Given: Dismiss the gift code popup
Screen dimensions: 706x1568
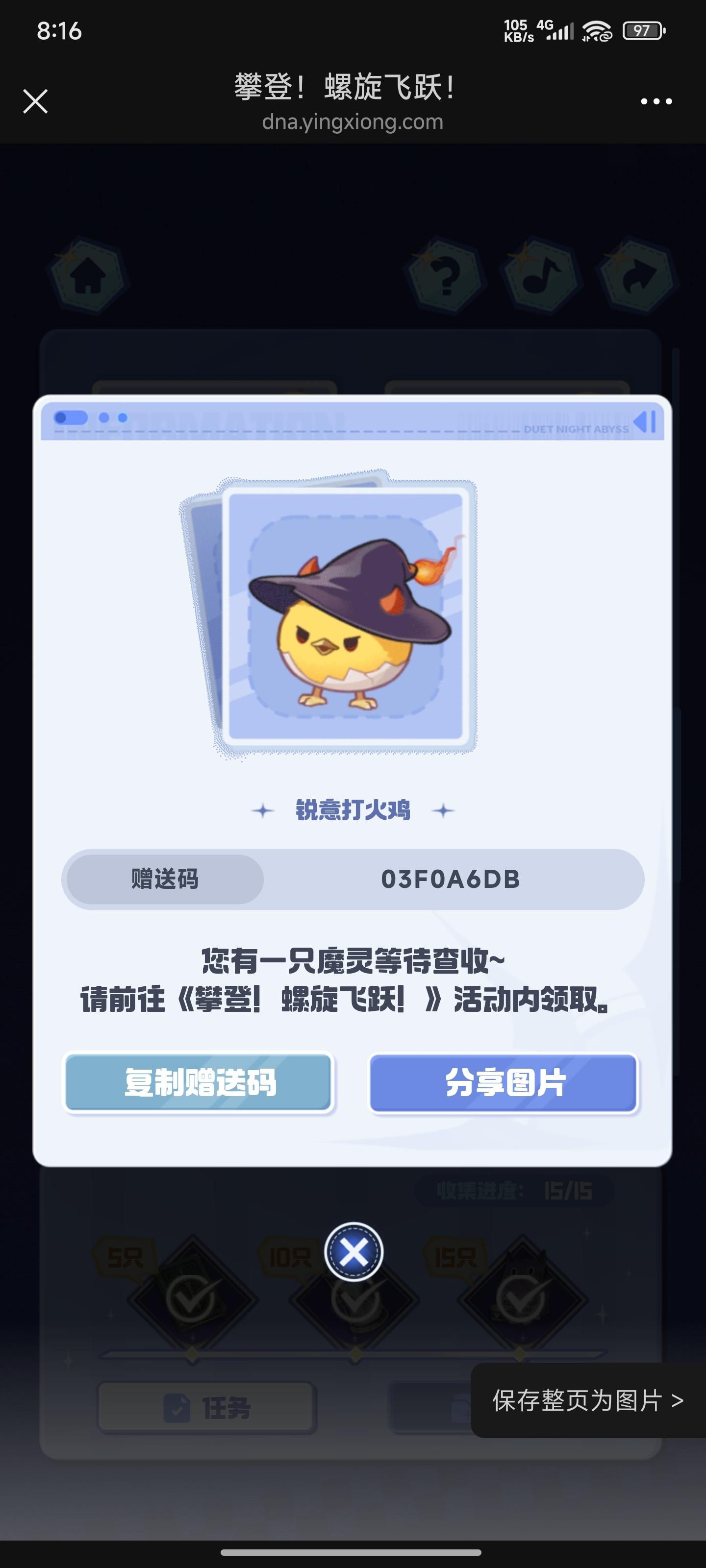Looking at the screenshot, I should point(353,1252).
